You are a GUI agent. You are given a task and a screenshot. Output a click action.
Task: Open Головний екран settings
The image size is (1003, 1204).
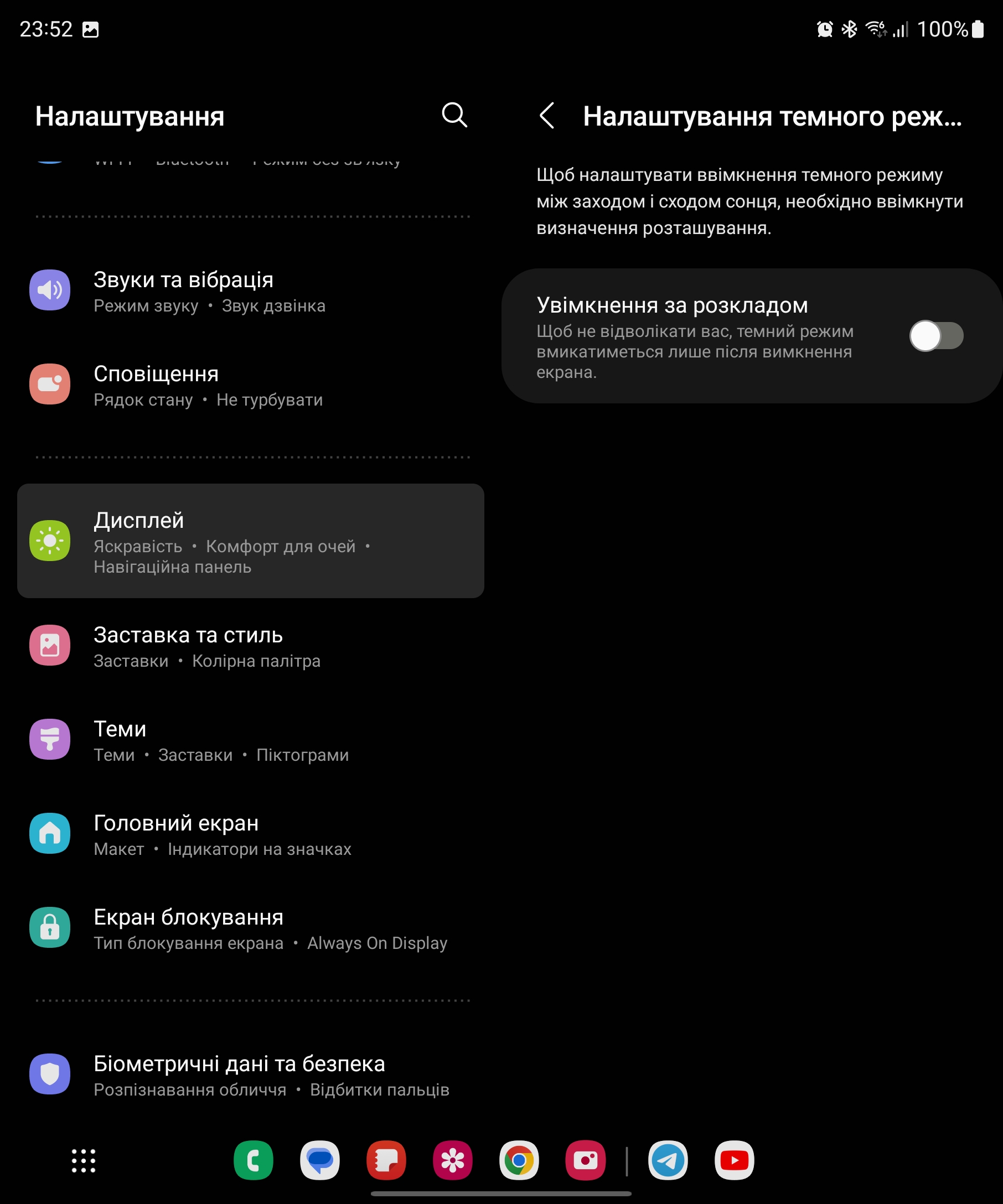tap(251, 835)
